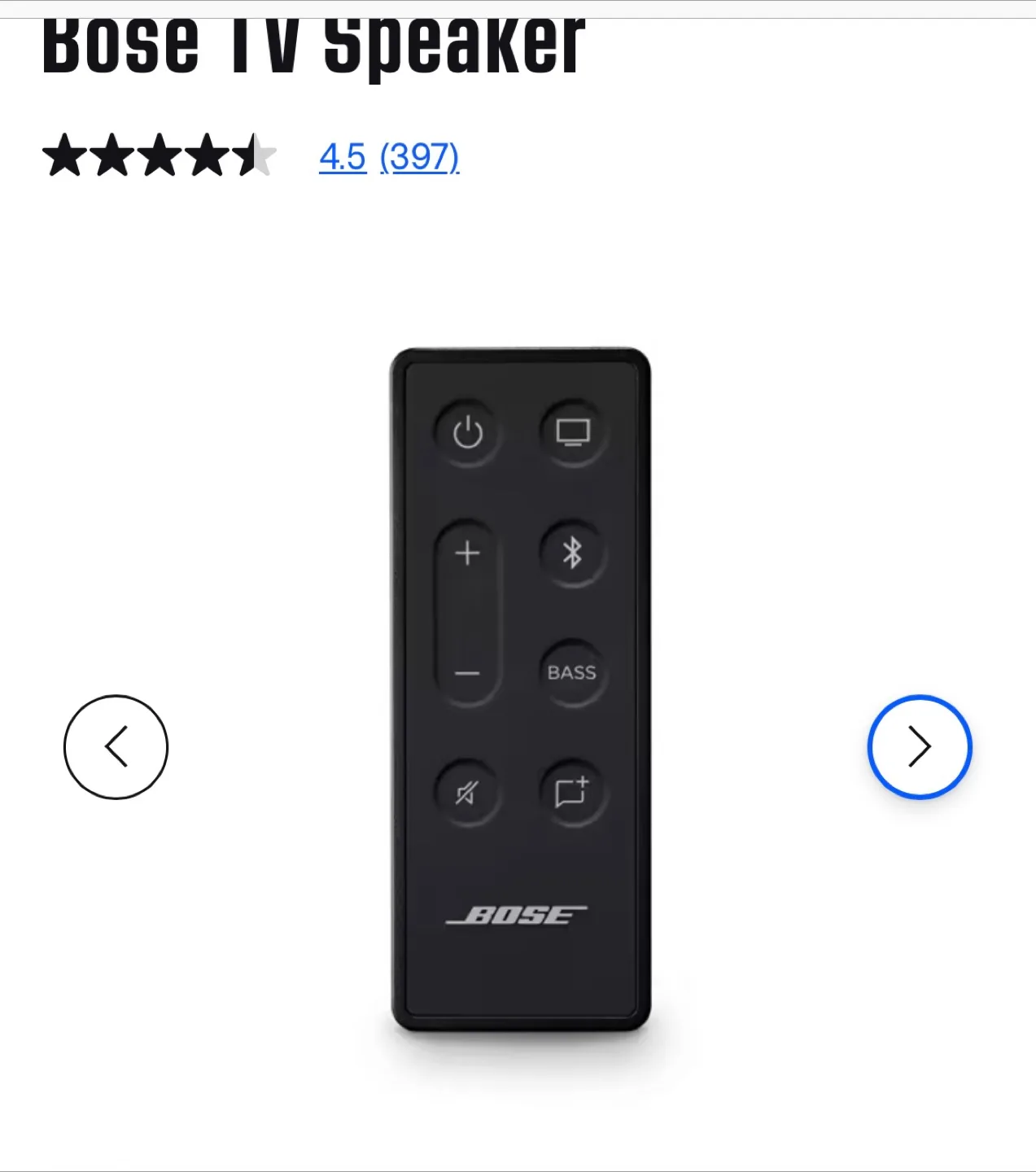Select the TV input icon on the remote

click(x=572, y=433)
